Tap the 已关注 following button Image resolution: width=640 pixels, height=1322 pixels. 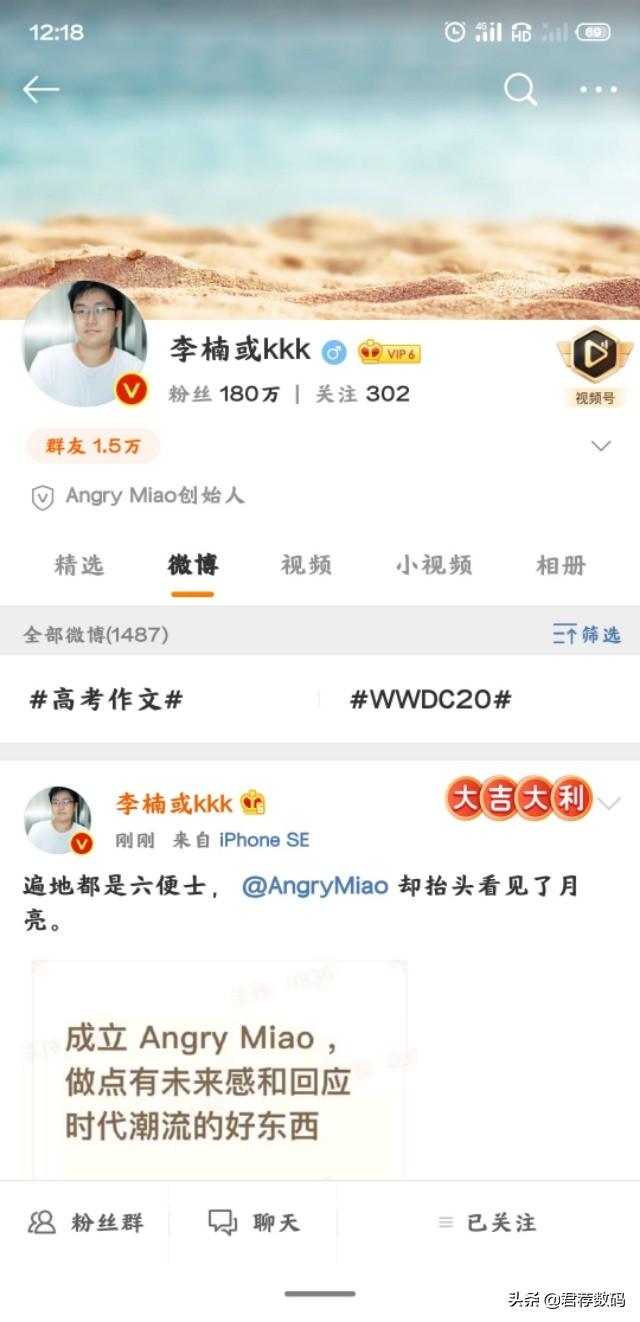tap(488, 1222)
